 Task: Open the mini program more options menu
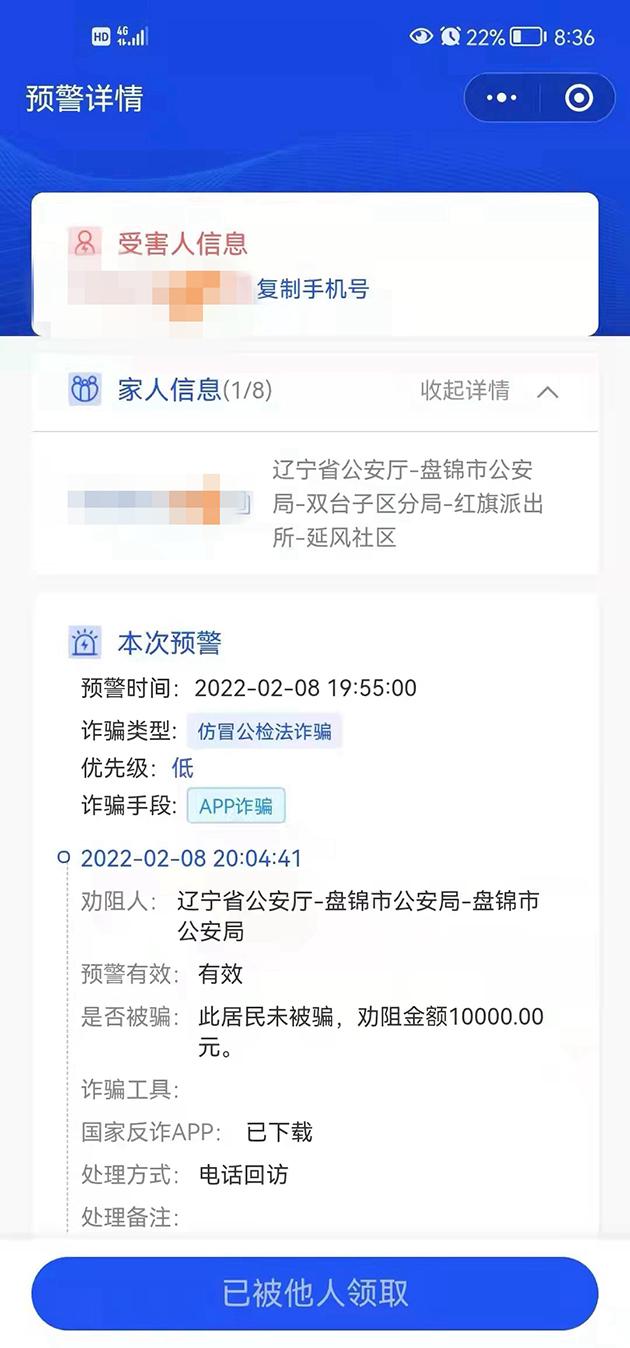pos(501,98)
